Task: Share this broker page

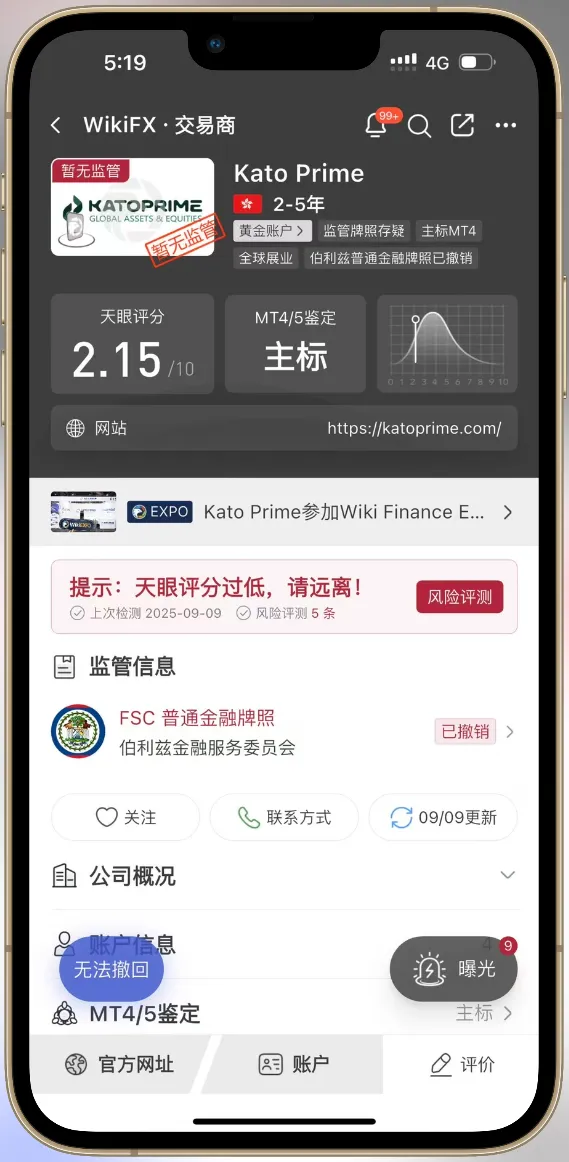Action: pyautogui.click(x=462, y=125)
